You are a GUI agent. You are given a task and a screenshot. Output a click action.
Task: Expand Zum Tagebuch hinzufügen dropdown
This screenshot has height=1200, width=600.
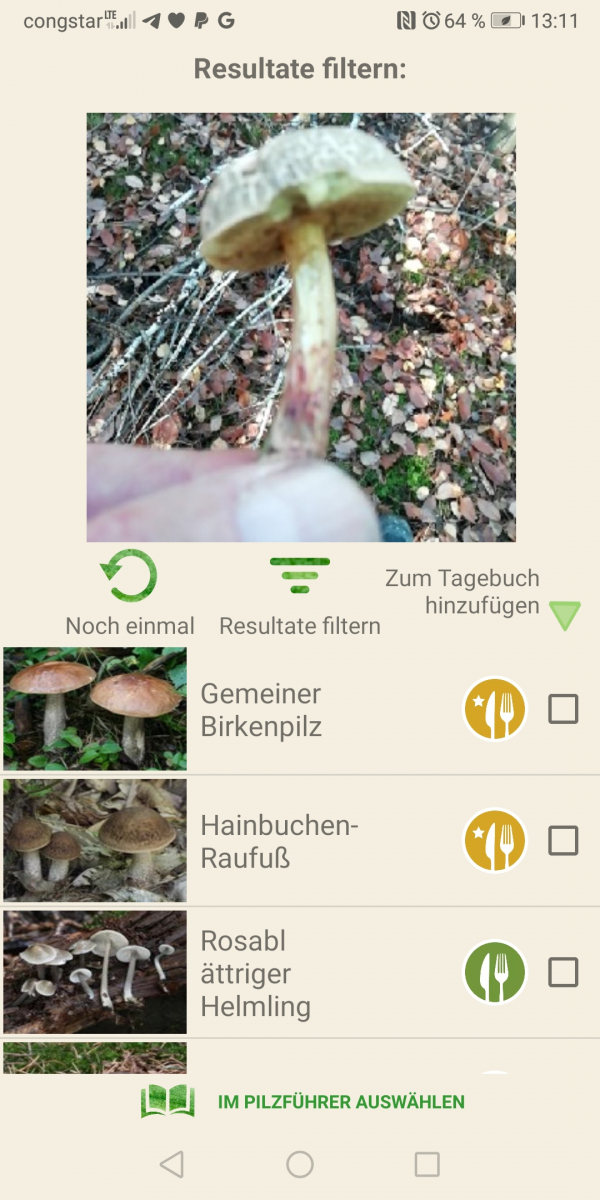pos(564,615)
